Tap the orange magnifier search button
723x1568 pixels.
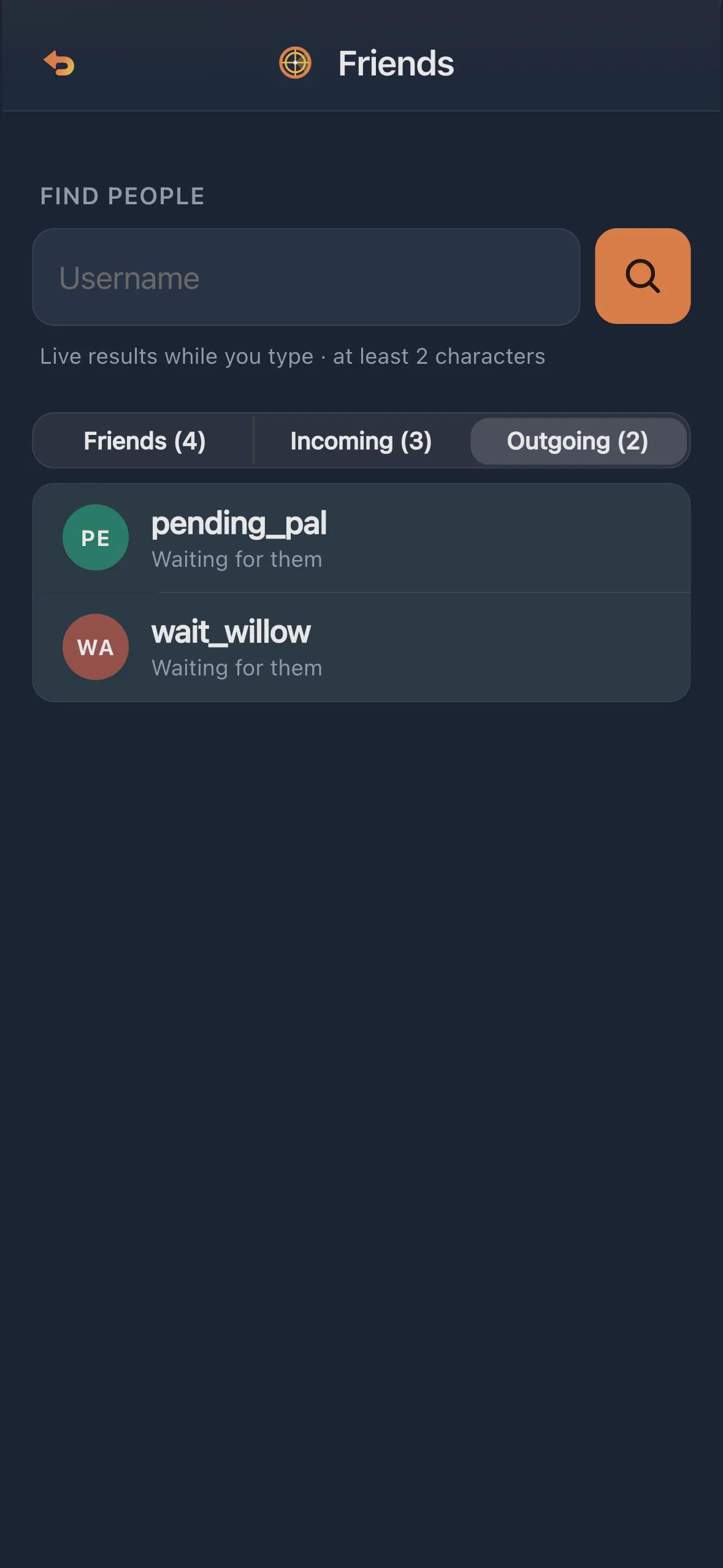(643, 276)
